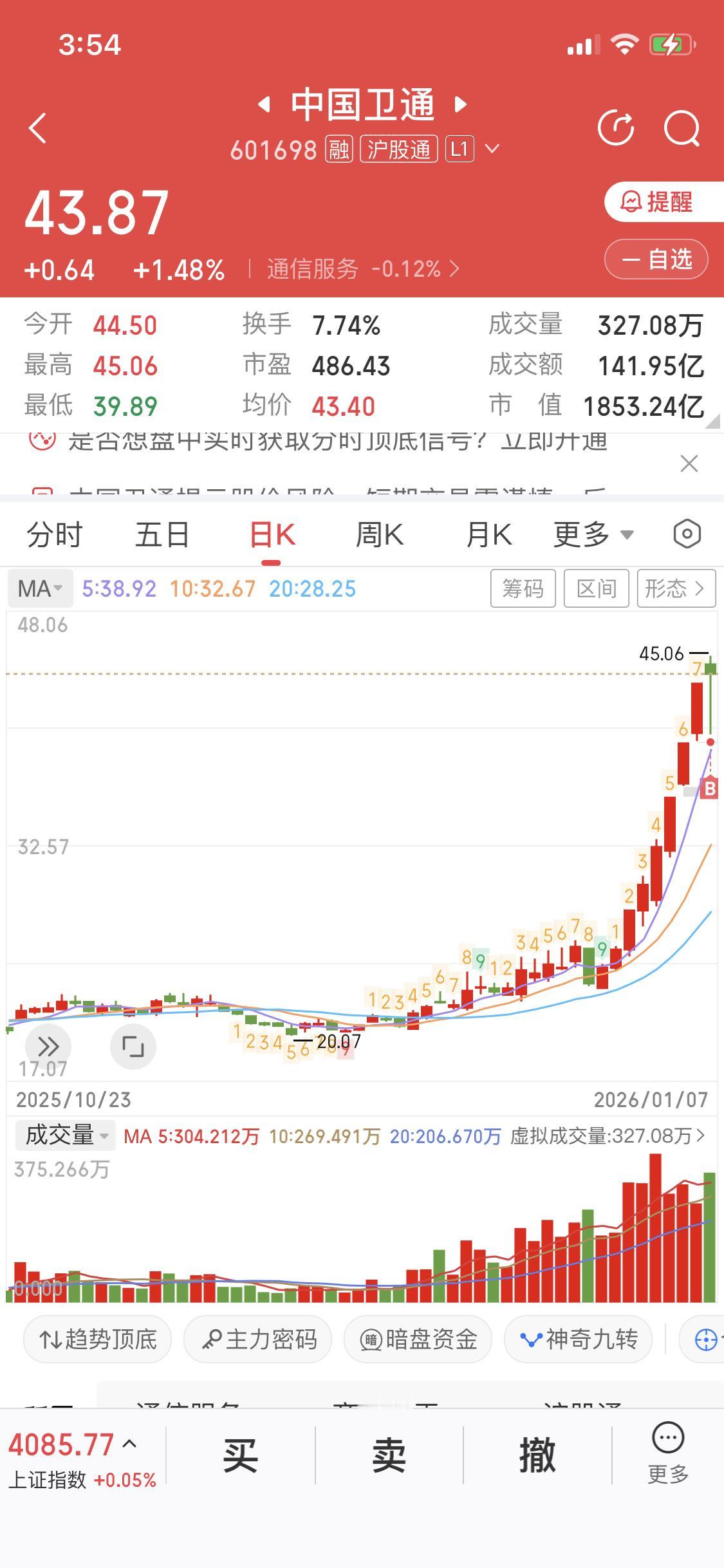Image resolution: width=724 pixels, height=1568 pixels.
Task: Tap the refresh icon next to search
Action: tap(615, 127)
